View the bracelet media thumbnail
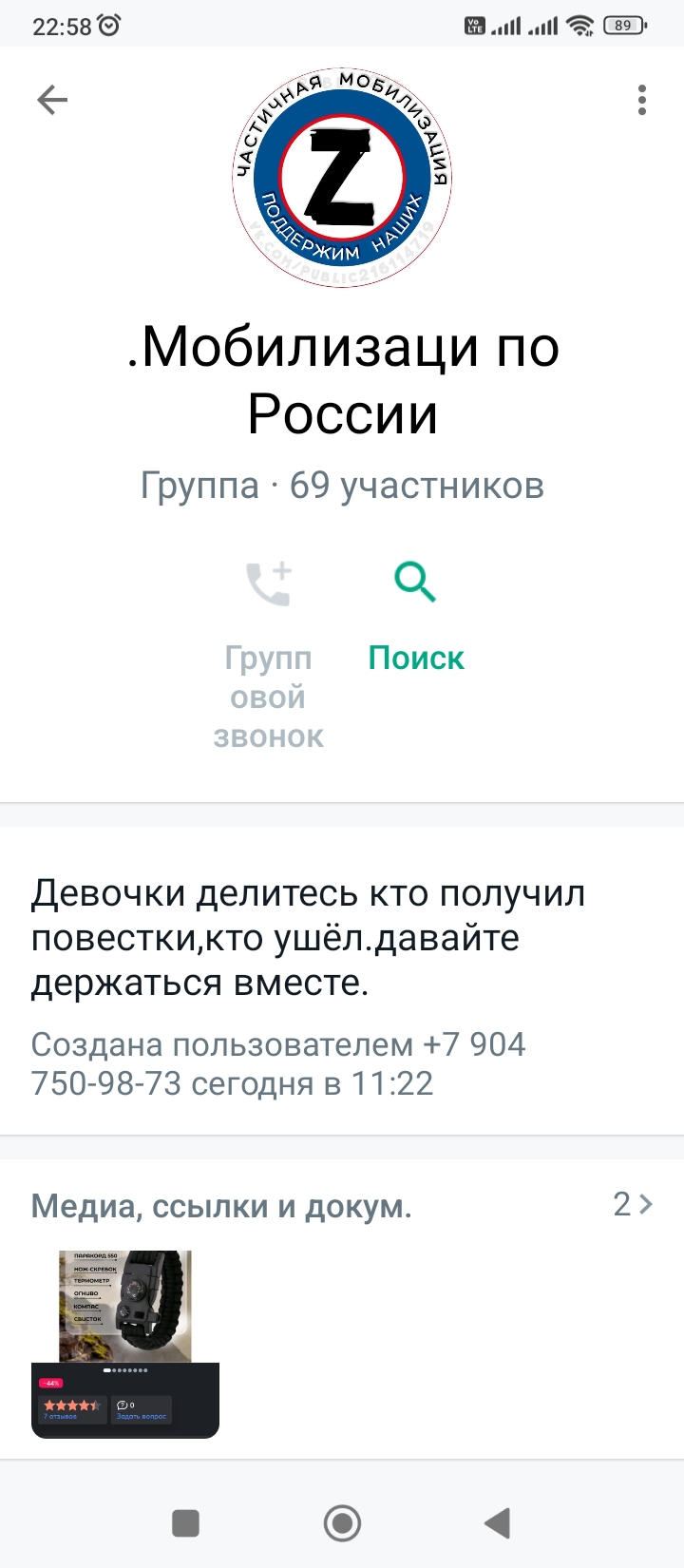The height and width of the screenshot is (1568, 684). (x=125, y=1344)
